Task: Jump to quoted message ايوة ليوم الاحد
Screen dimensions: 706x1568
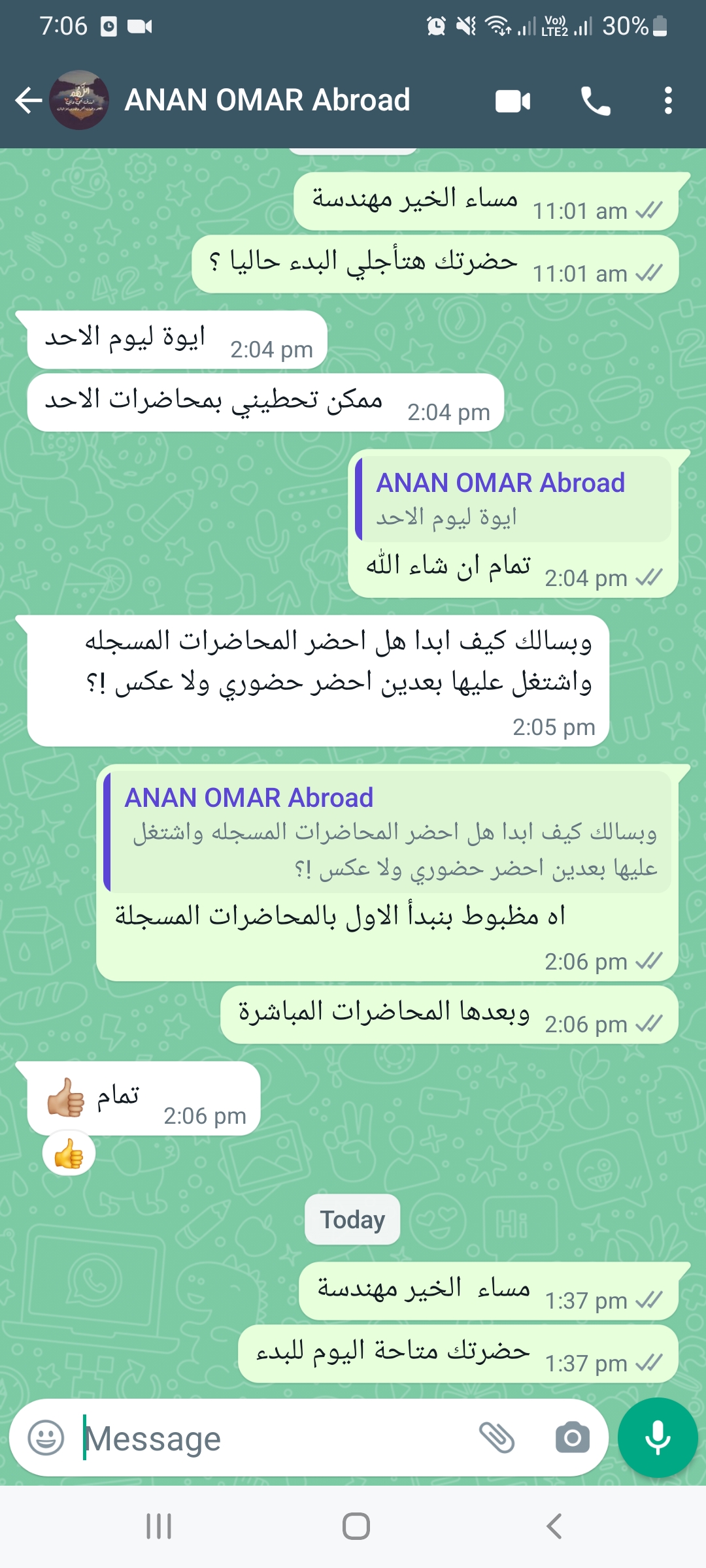Action: [514, 499]
